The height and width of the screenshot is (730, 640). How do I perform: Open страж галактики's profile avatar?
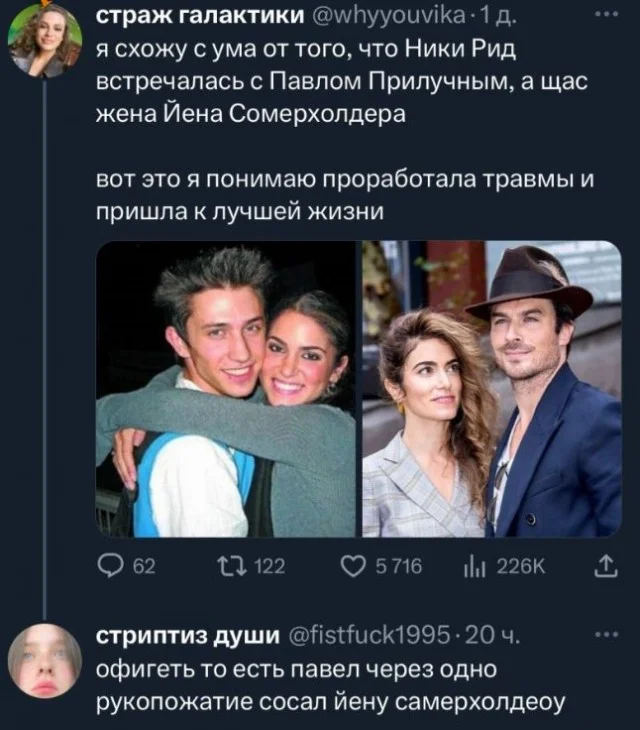pos(44,42)
